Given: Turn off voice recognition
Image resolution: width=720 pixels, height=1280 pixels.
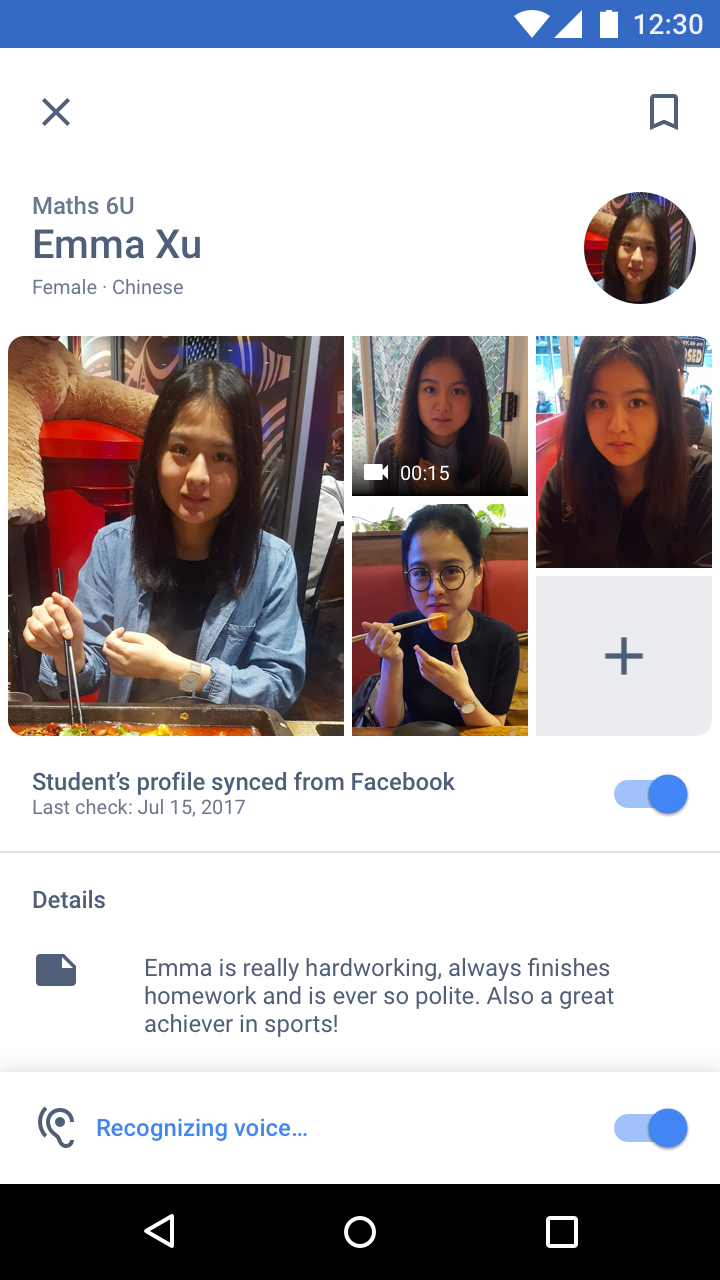Looking at the screenshot, I should point(651,1129).
